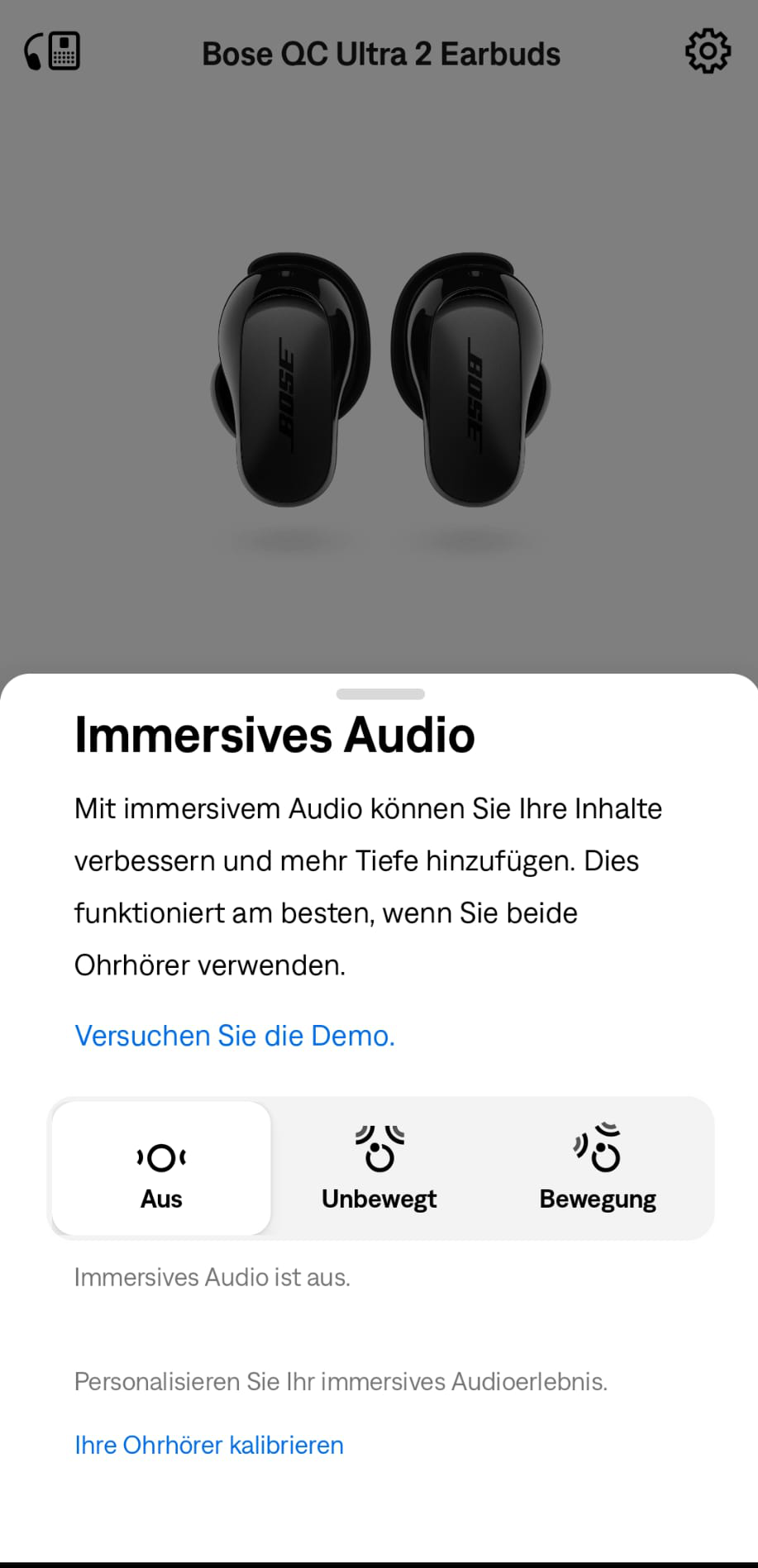Tap the Versuchen Sie die Demo link

coord(235,1035)
